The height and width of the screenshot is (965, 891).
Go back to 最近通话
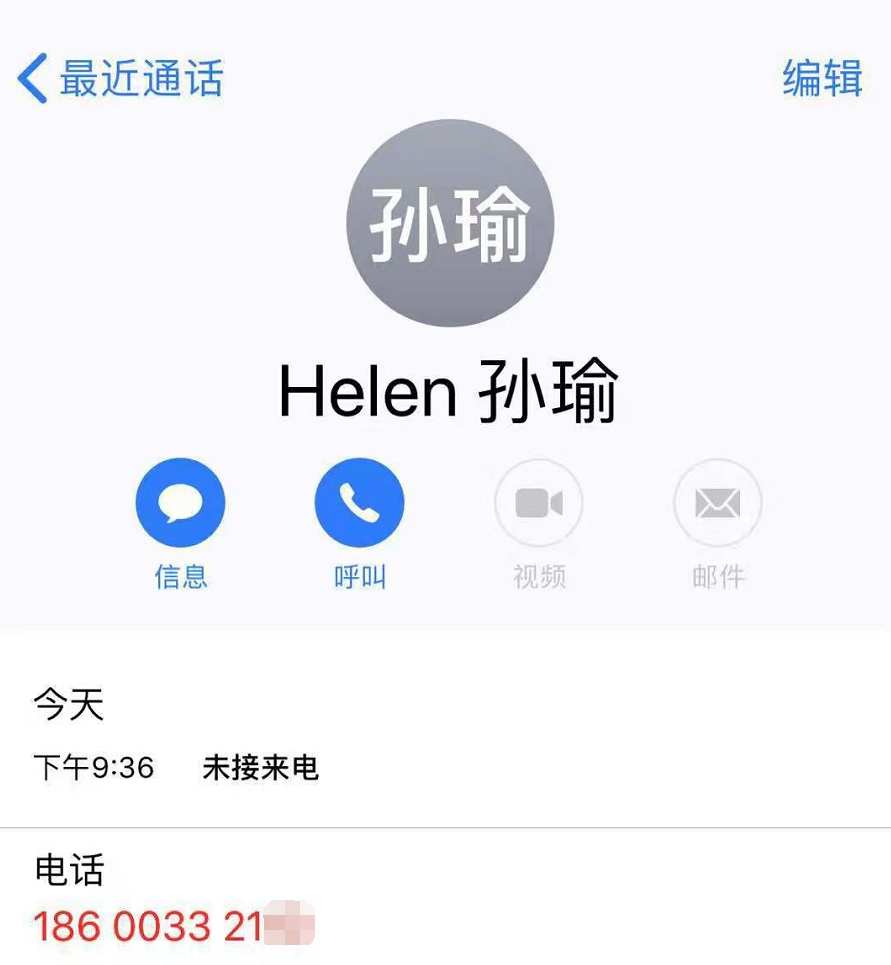[120, 78]
